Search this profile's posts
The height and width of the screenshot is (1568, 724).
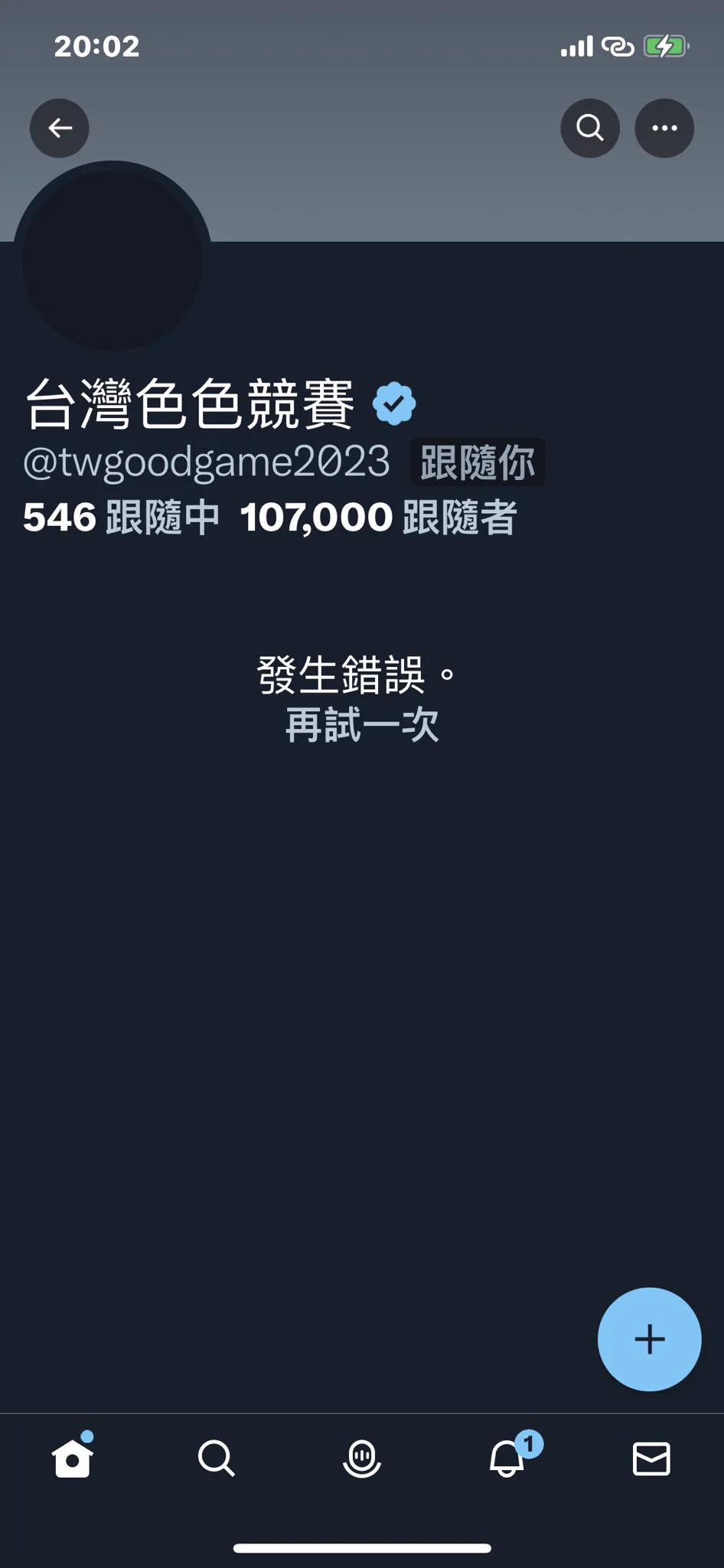(x=589, y=129)
